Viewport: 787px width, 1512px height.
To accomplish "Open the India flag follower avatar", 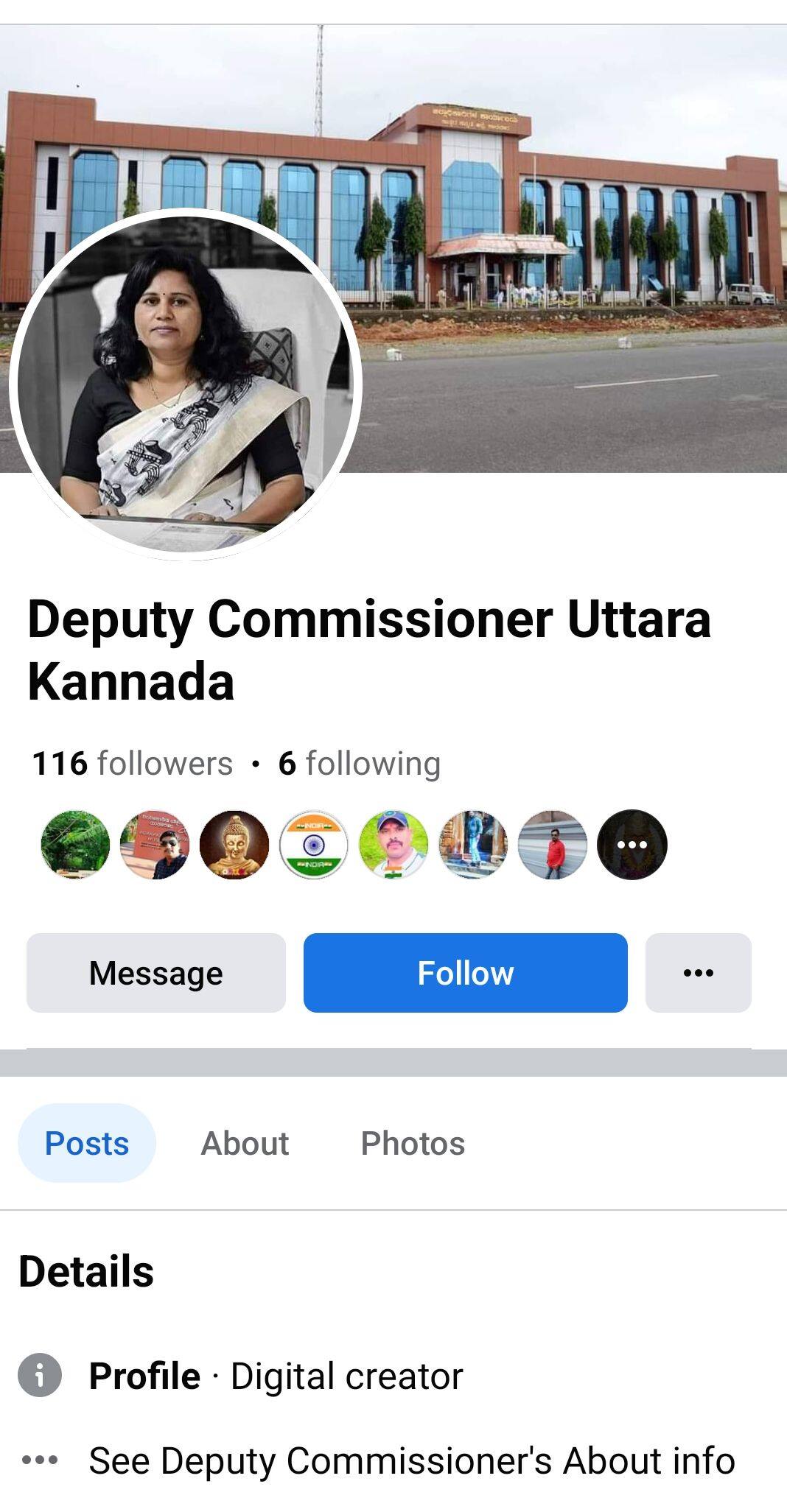I will 314,845.
